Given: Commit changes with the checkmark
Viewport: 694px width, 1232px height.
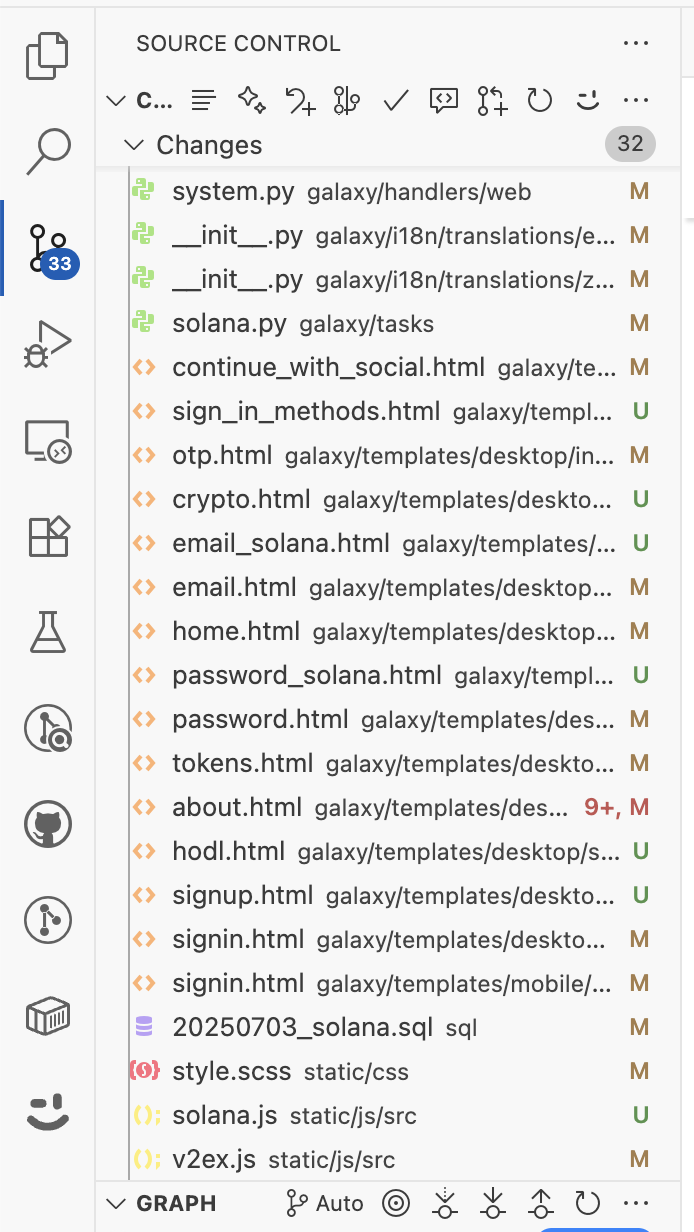Looking at the screenshot, I should [x=397, y=100].
